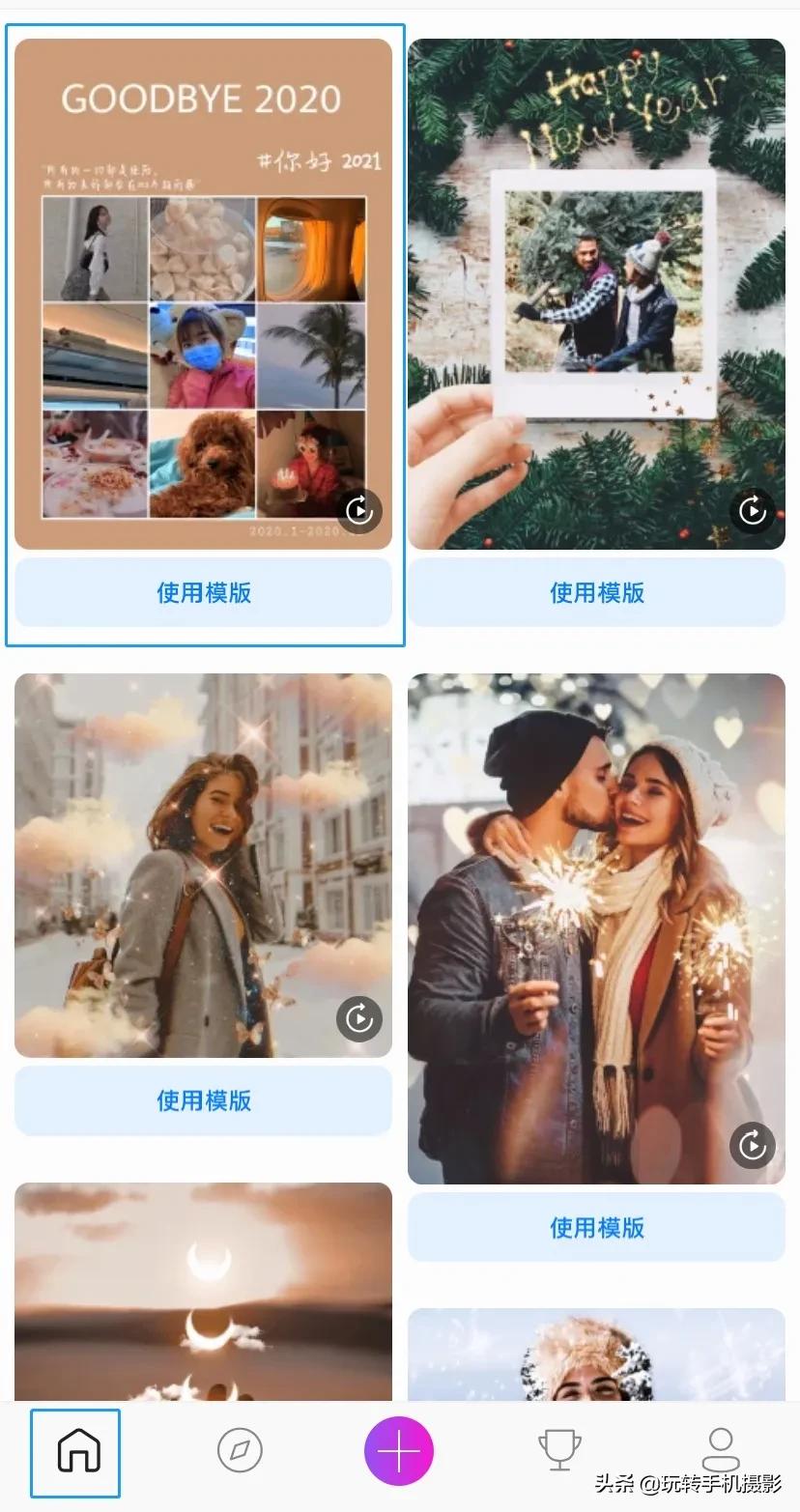This screenshot has width=800, height=1512.
Task: Create a new edit with the plus button
Action: 399,1451
